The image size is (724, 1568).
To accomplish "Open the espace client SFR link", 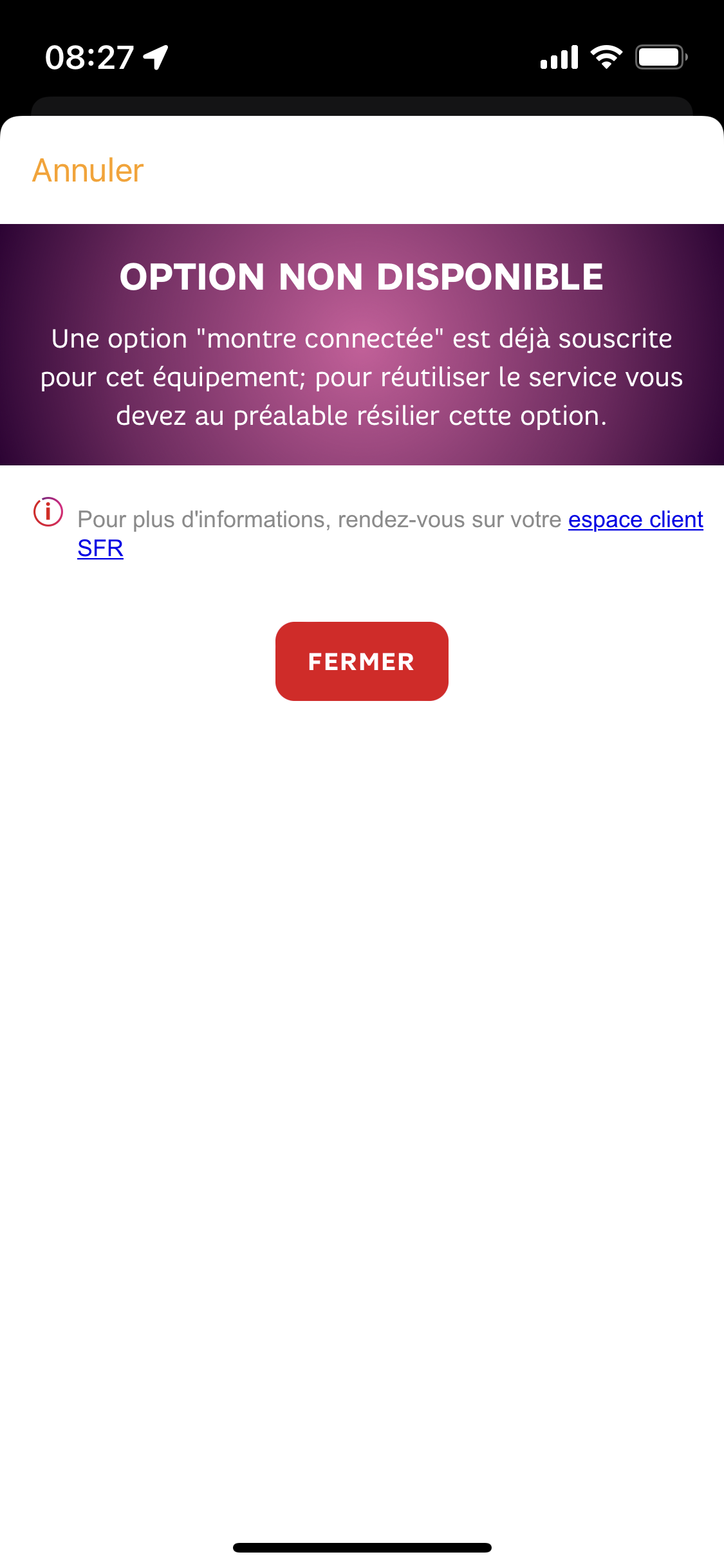I will click(x=635, y=519).
